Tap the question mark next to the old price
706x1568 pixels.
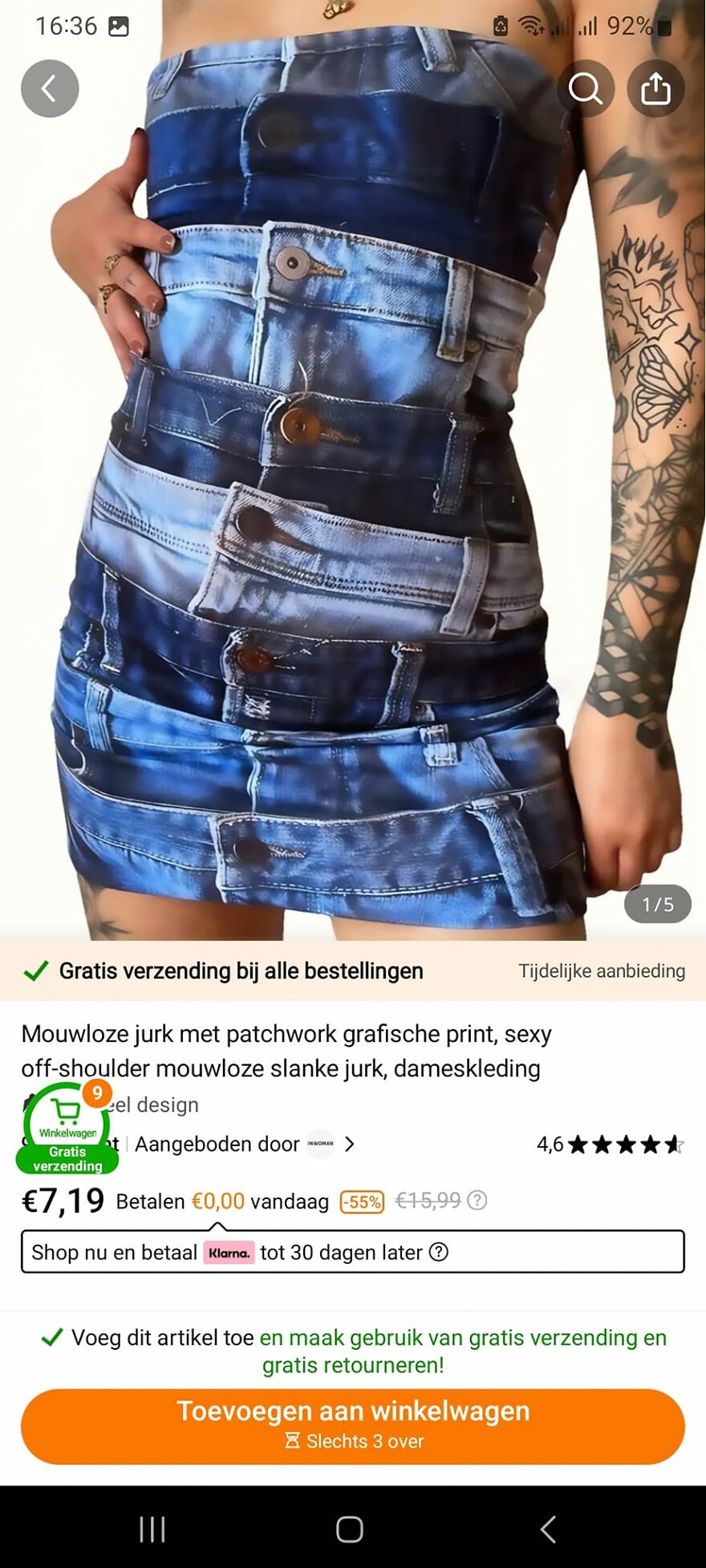(479, 1201)
